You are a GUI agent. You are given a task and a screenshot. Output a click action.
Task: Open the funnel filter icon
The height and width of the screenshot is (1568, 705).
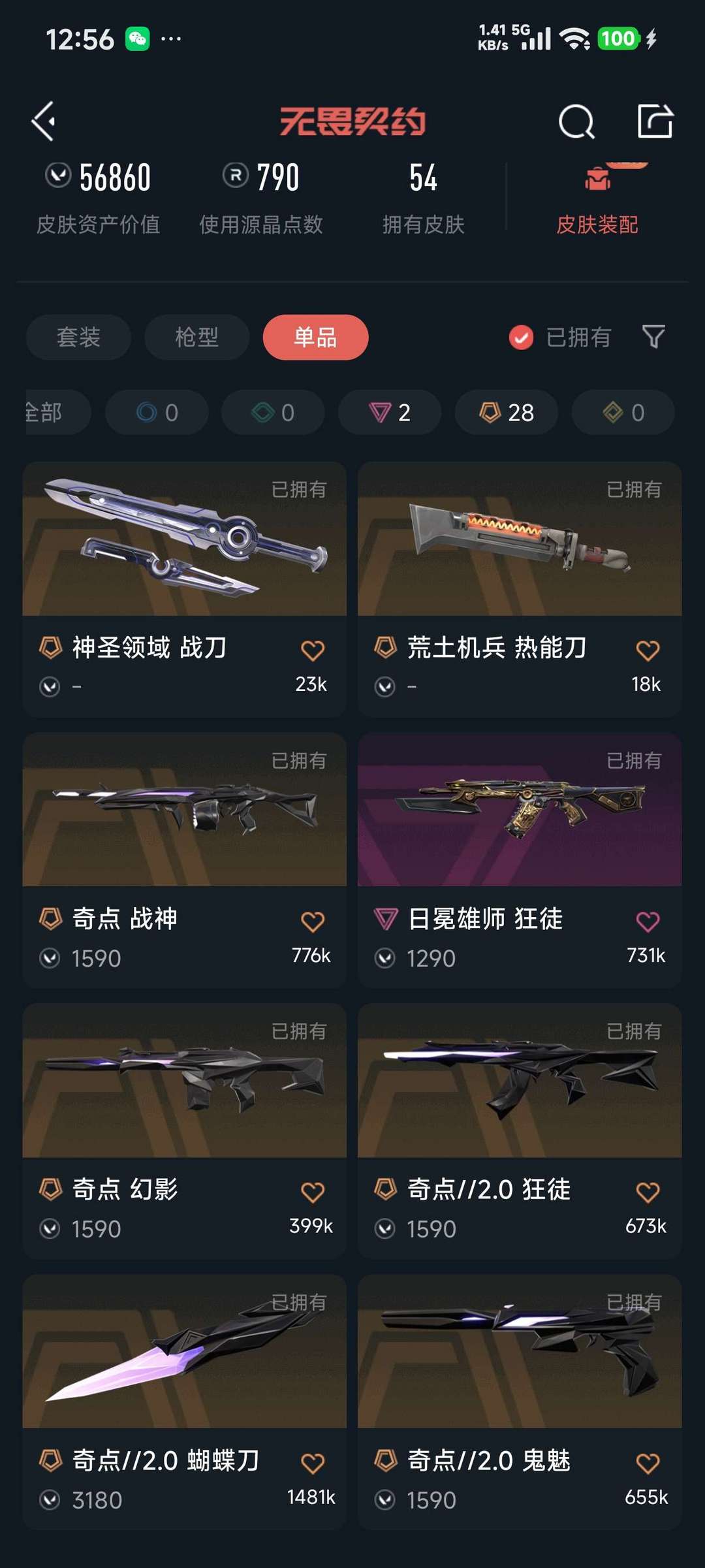653,337
